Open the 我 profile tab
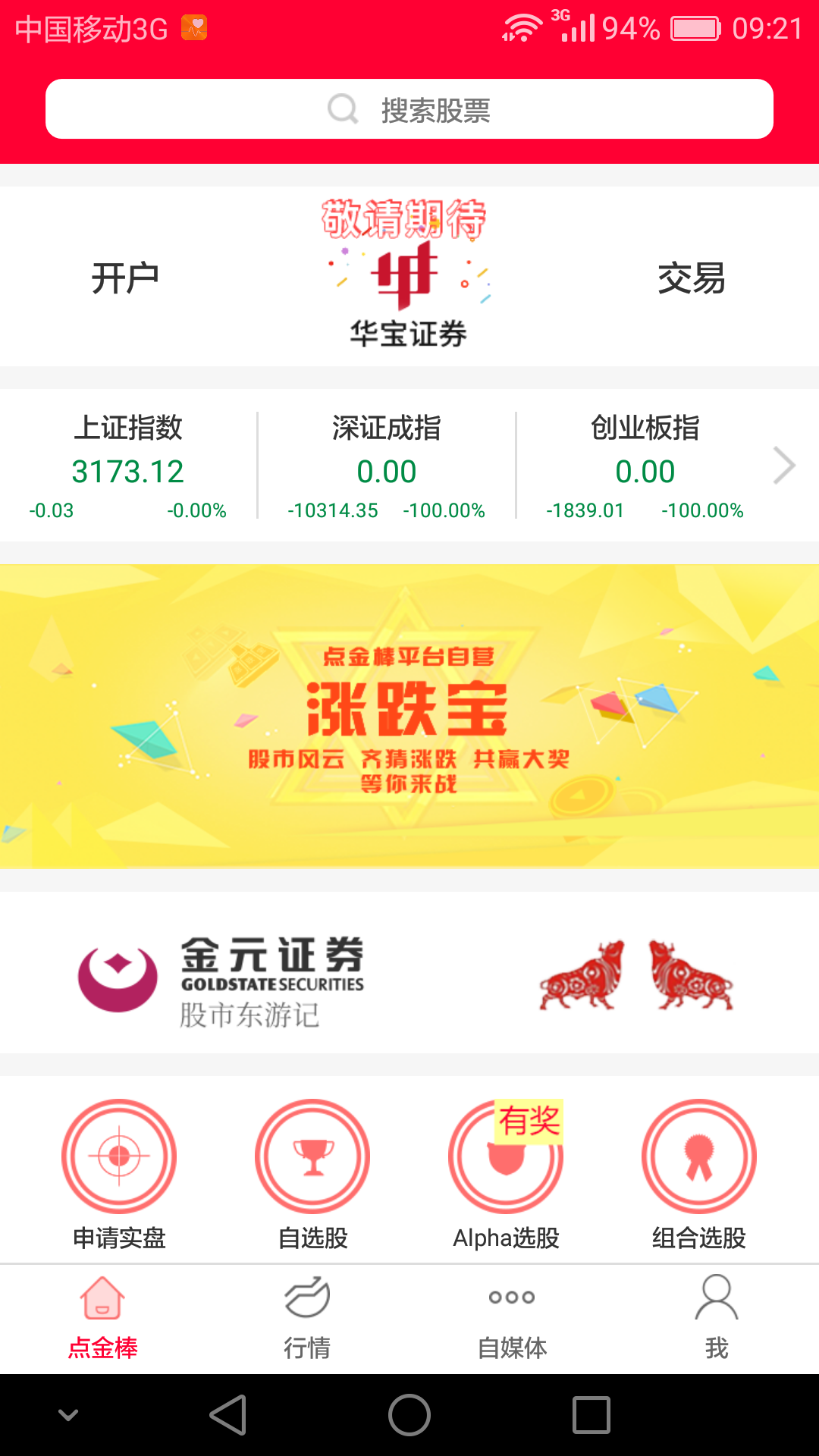This screenshot has width=819, height=1456. click(x=717, y=1319)
